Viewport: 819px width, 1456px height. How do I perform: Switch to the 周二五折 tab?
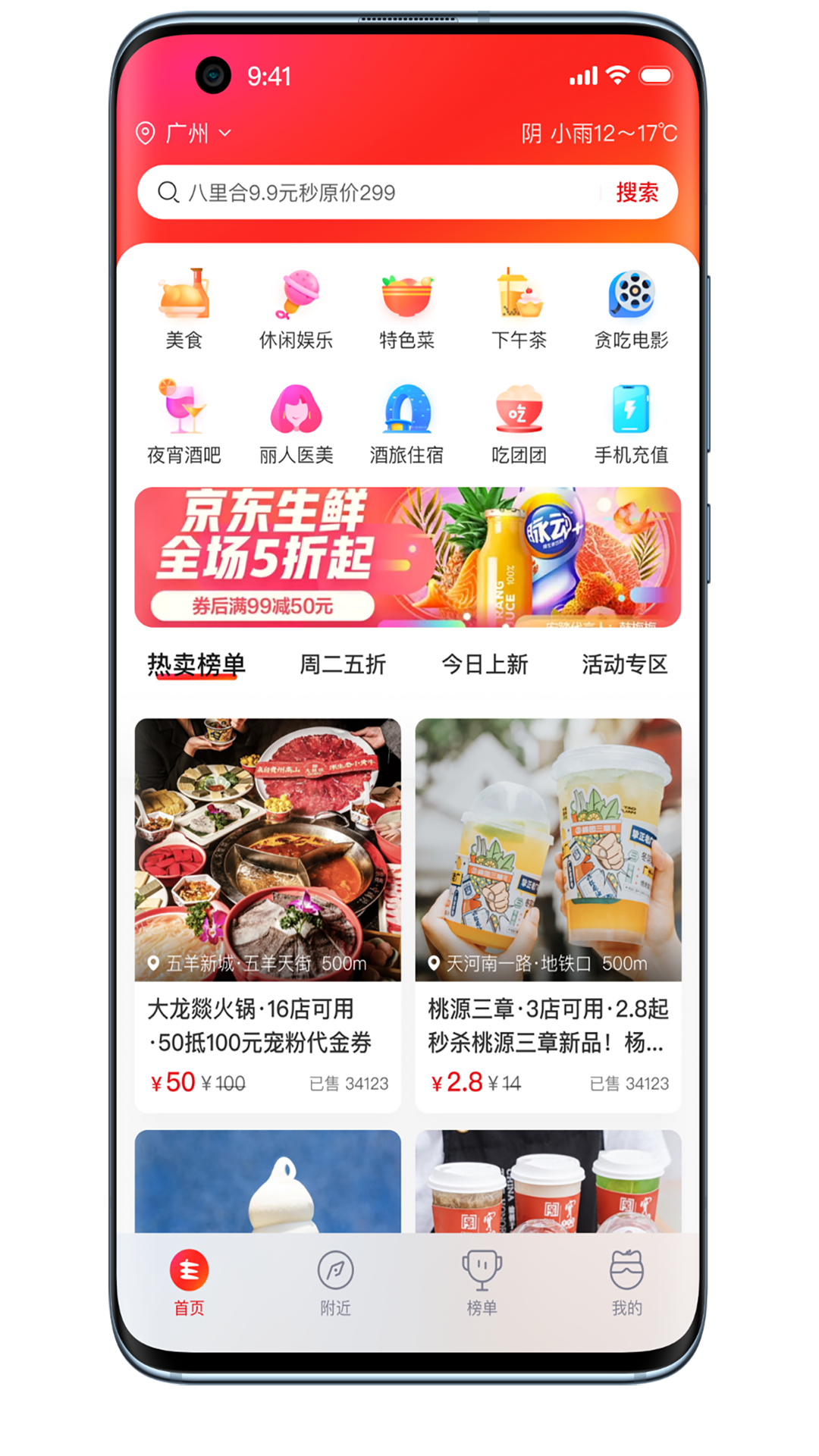point(343,665)
